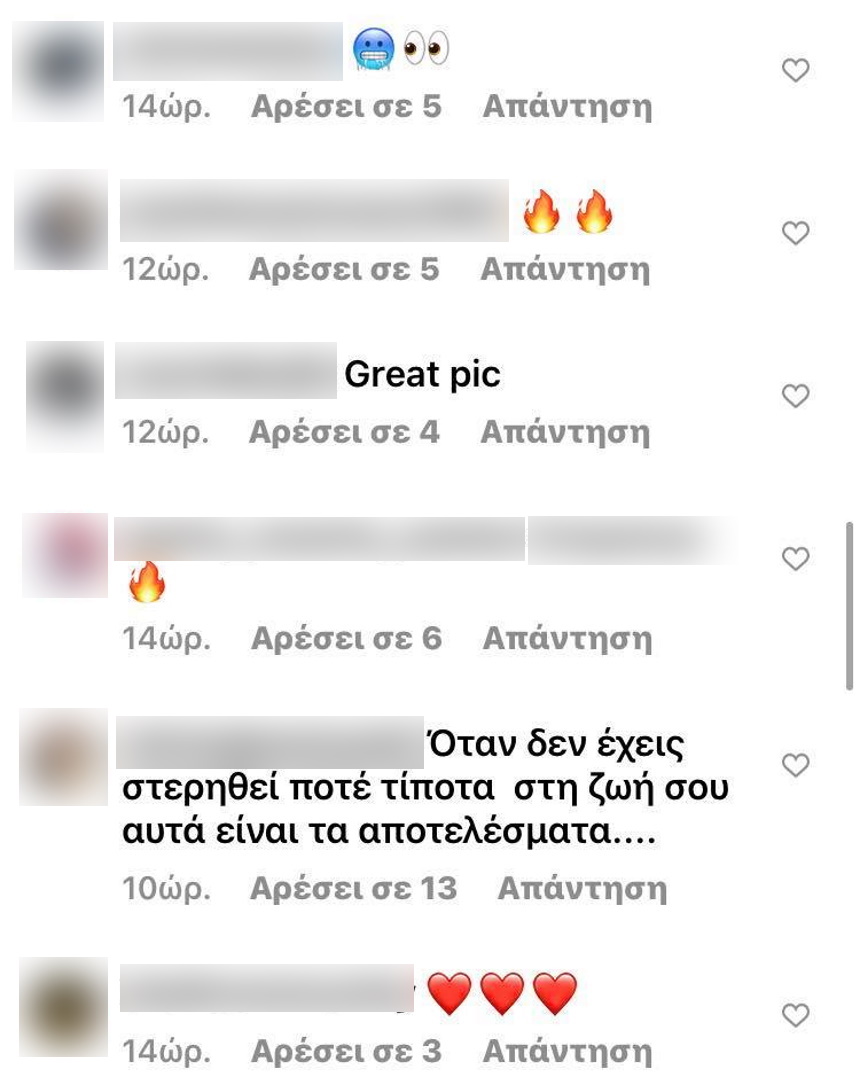Screen dimensions: 860x1085
Task: Reply to the comment liked by 13
Action: (x=582, y=888)
